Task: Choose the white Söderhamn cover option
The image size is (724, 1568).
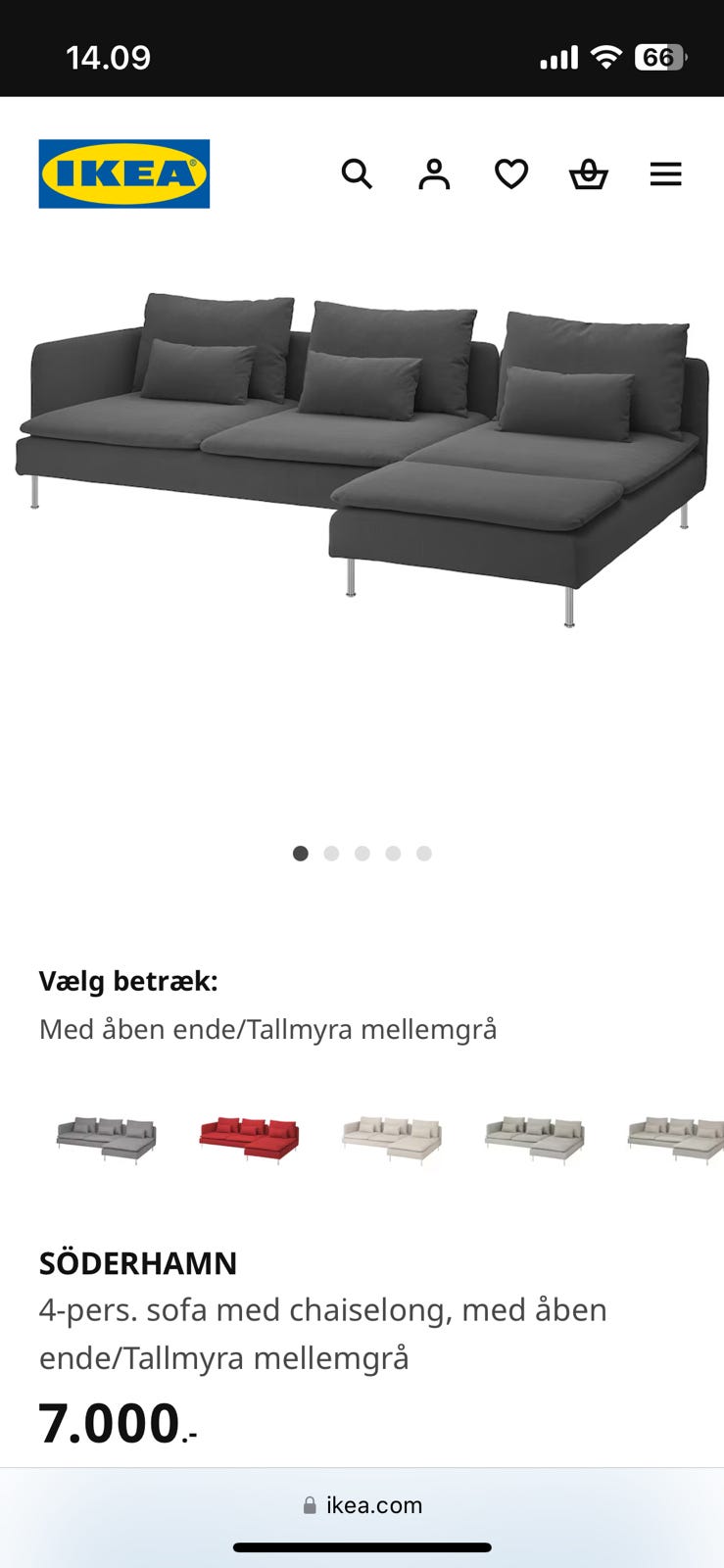Action: (391, 1137)
